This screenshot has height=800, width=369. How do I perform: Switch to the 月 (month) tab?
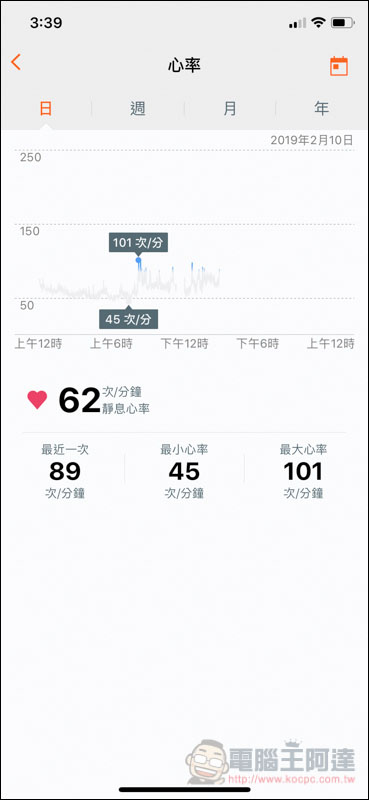(x=230, y=109)
